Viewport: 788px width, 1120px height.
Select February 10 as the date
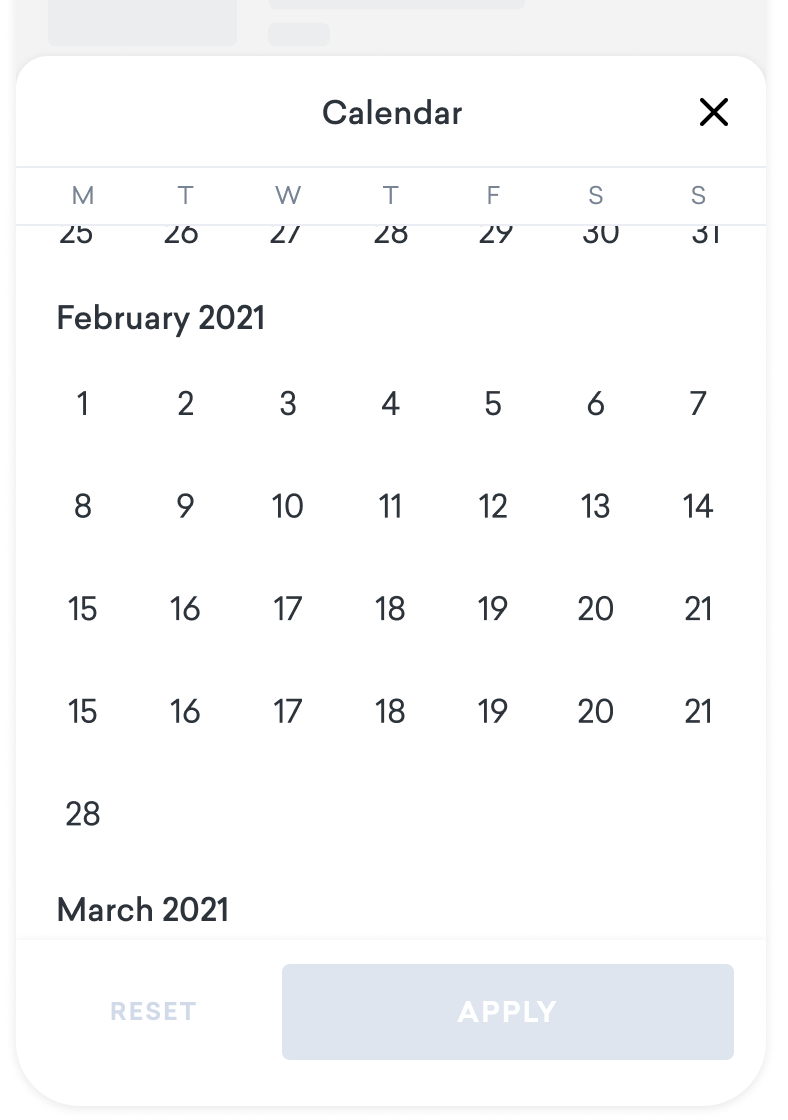[x=288, y=507]
